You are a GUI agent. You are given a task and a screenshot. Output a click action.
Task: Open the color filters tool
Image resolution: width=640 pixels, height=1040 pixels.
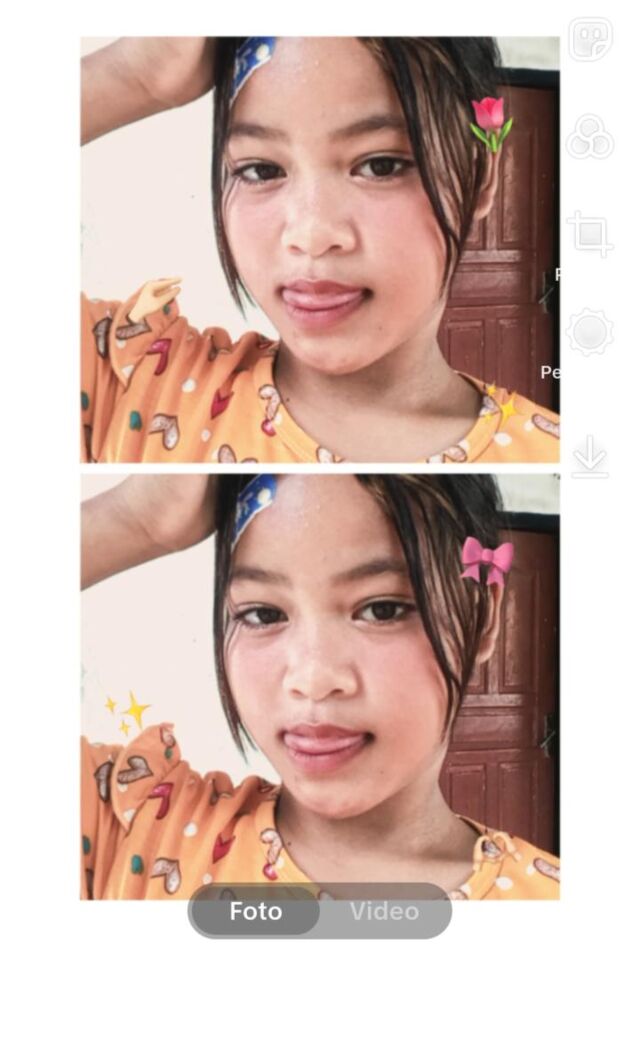click(590, 137)
